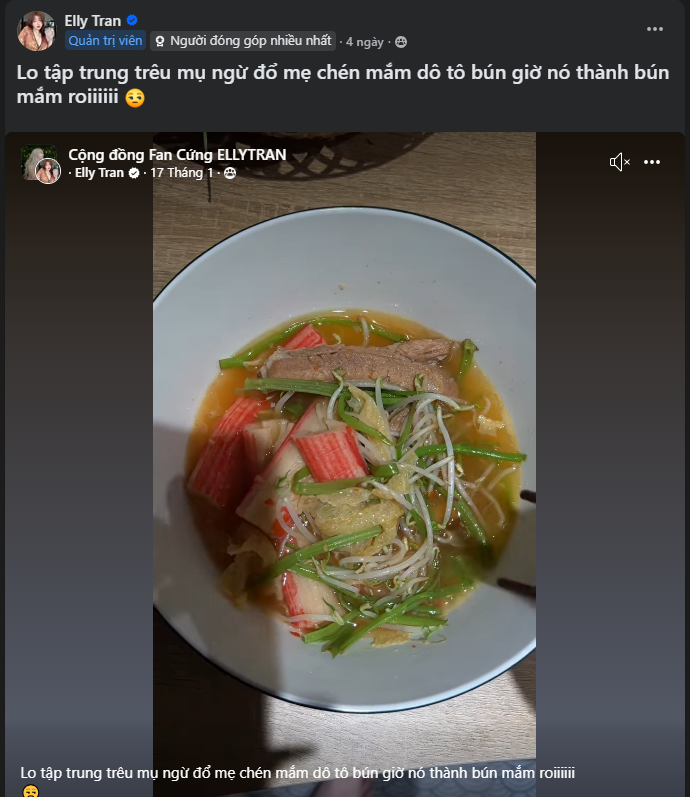Open Cộng đồng Fan Cứng ELLYTRAN group
Viewport: 690px width, 797px height.
click(177, 154)
